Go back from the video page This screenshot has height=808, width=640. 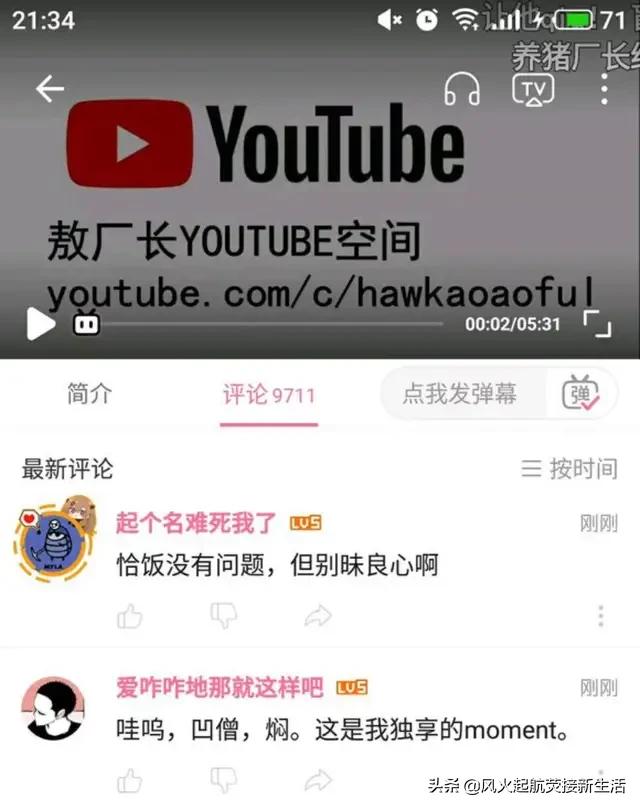(49, 89)
